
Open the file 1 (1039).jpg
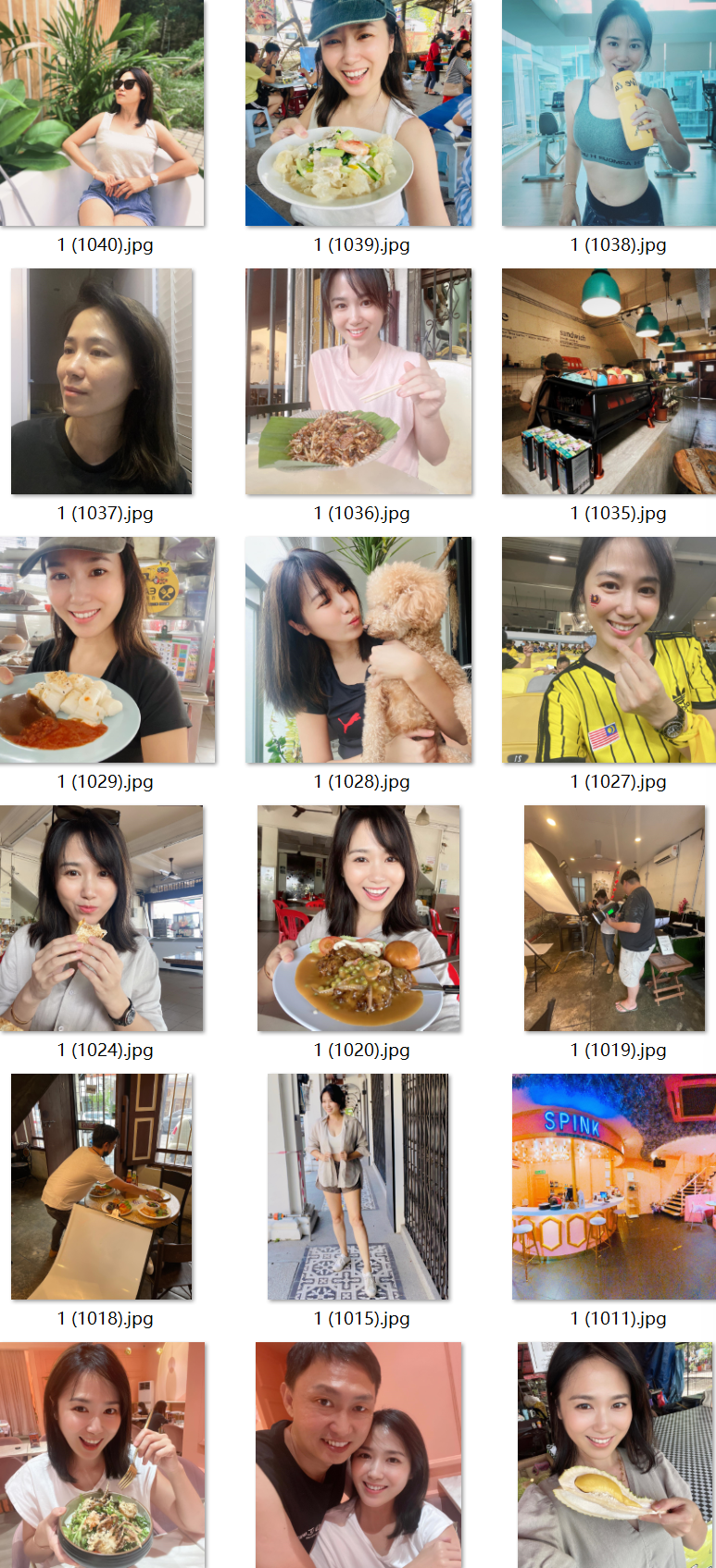tap(358, 113)
